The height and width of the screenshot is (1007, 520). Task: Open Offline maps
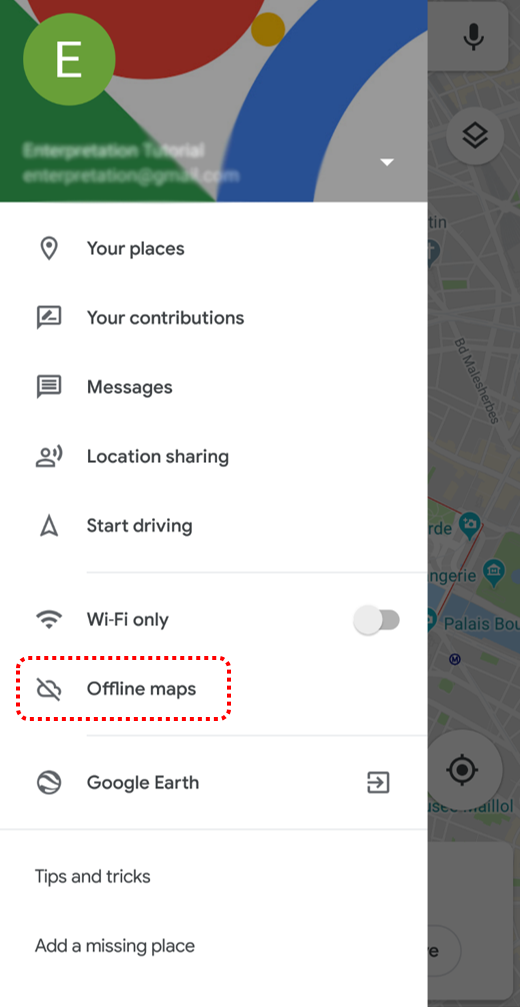pos(214,689)
